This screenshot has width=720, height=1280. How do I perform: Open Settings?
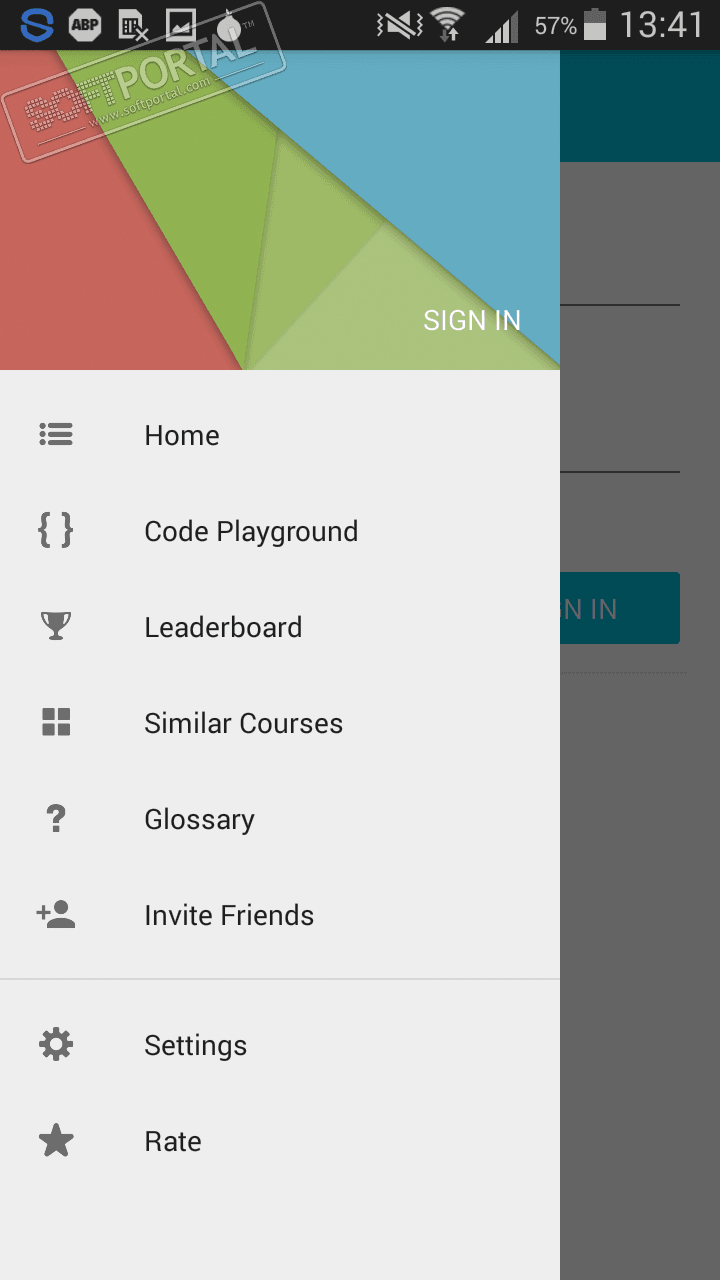pyautogui.click(x=195, y=1045)
